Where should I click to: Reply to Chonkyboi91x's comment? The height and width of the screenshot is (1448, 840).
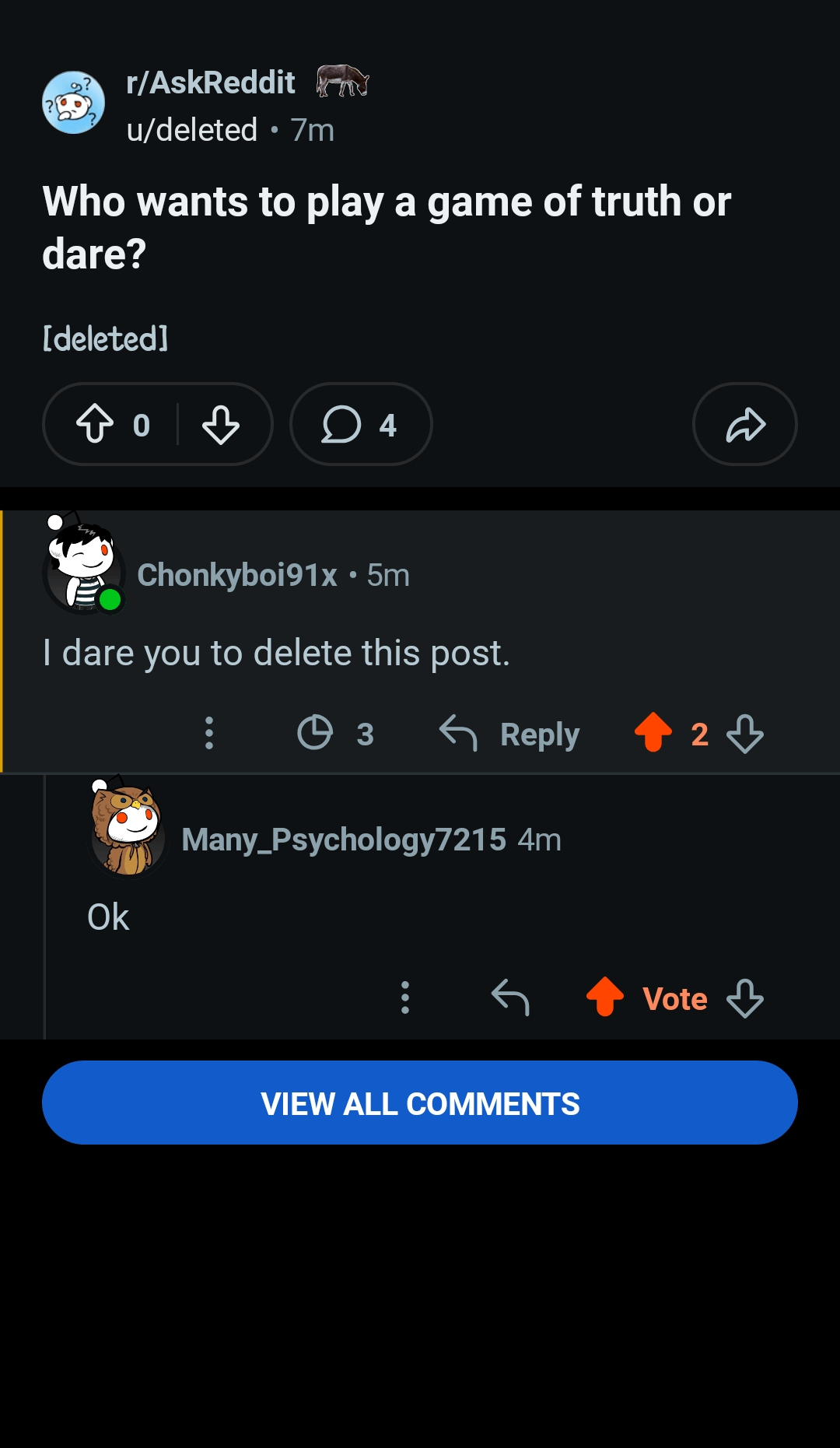pyautogui.click(x=510, y=734)
